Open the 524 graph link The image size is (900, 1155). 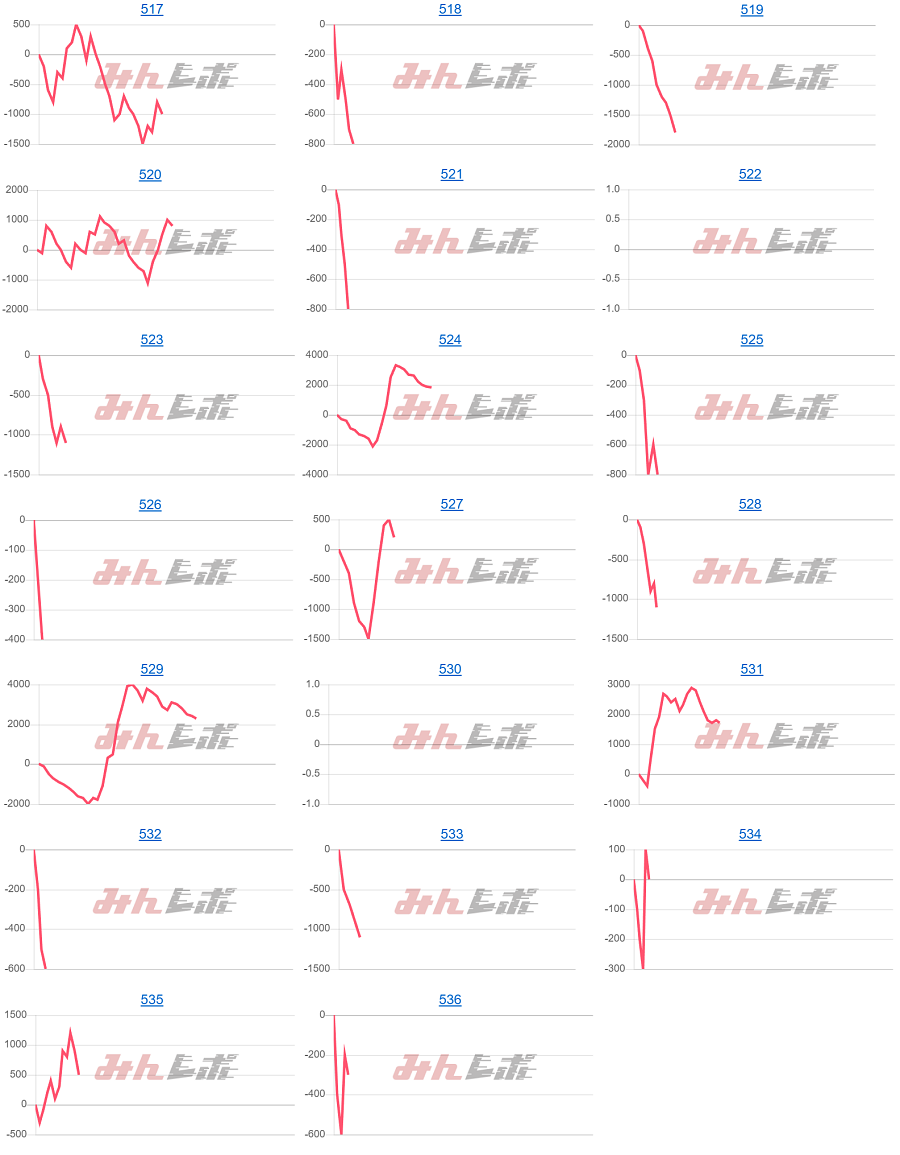click(450, 339)
